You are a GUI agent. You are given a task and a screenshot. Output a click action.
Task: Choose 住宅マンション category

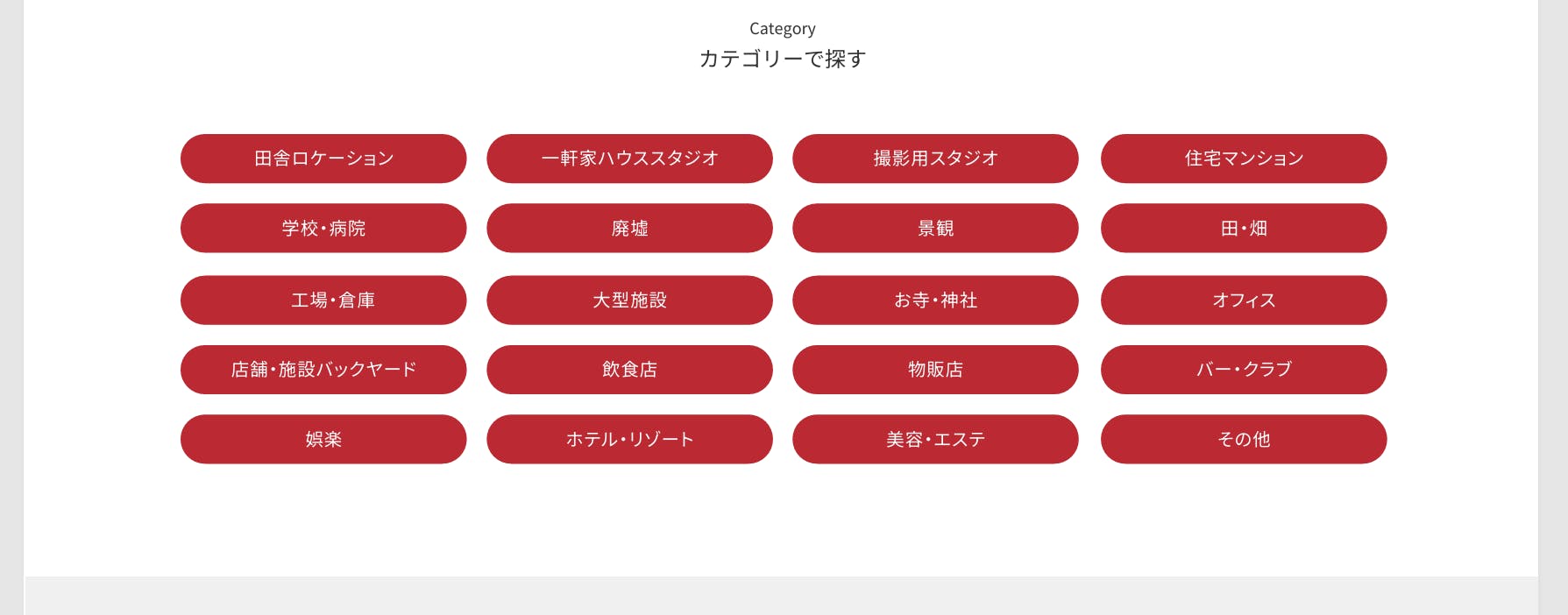[1243, 159]
